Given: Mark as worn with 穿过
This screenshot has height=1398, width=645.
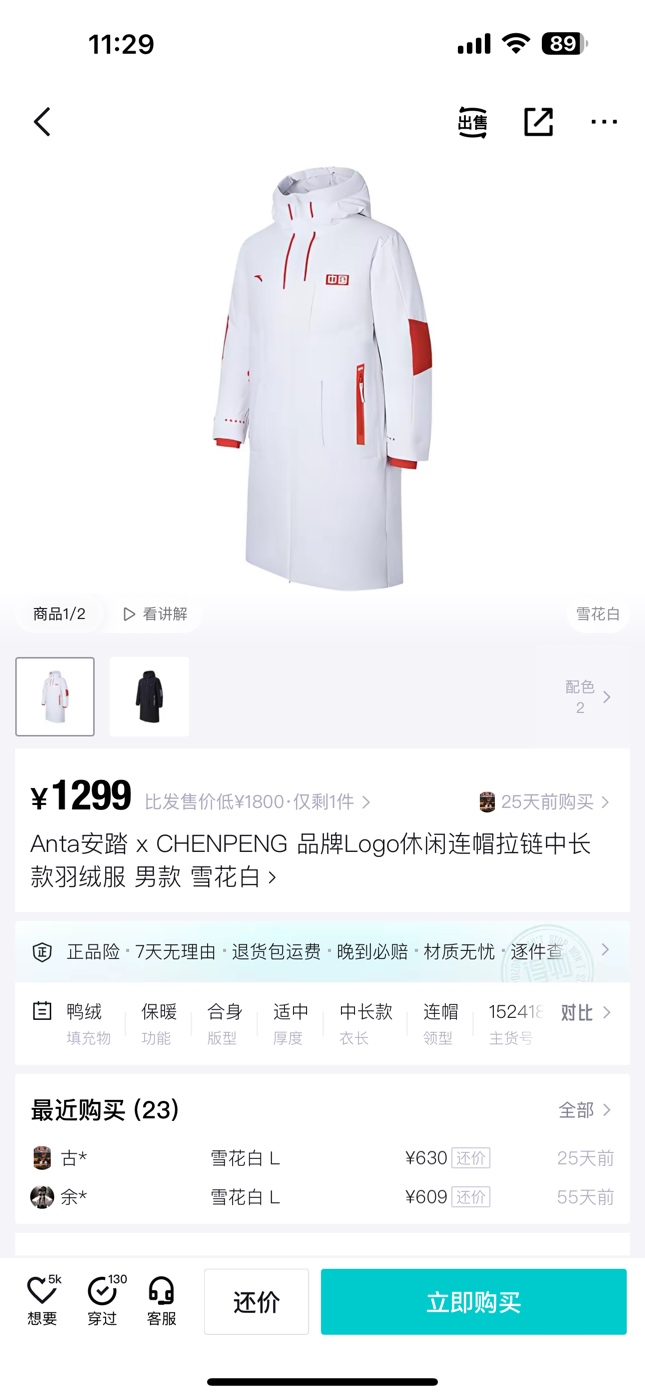Looking at the screenshot, I should [x=102, y=1301].
